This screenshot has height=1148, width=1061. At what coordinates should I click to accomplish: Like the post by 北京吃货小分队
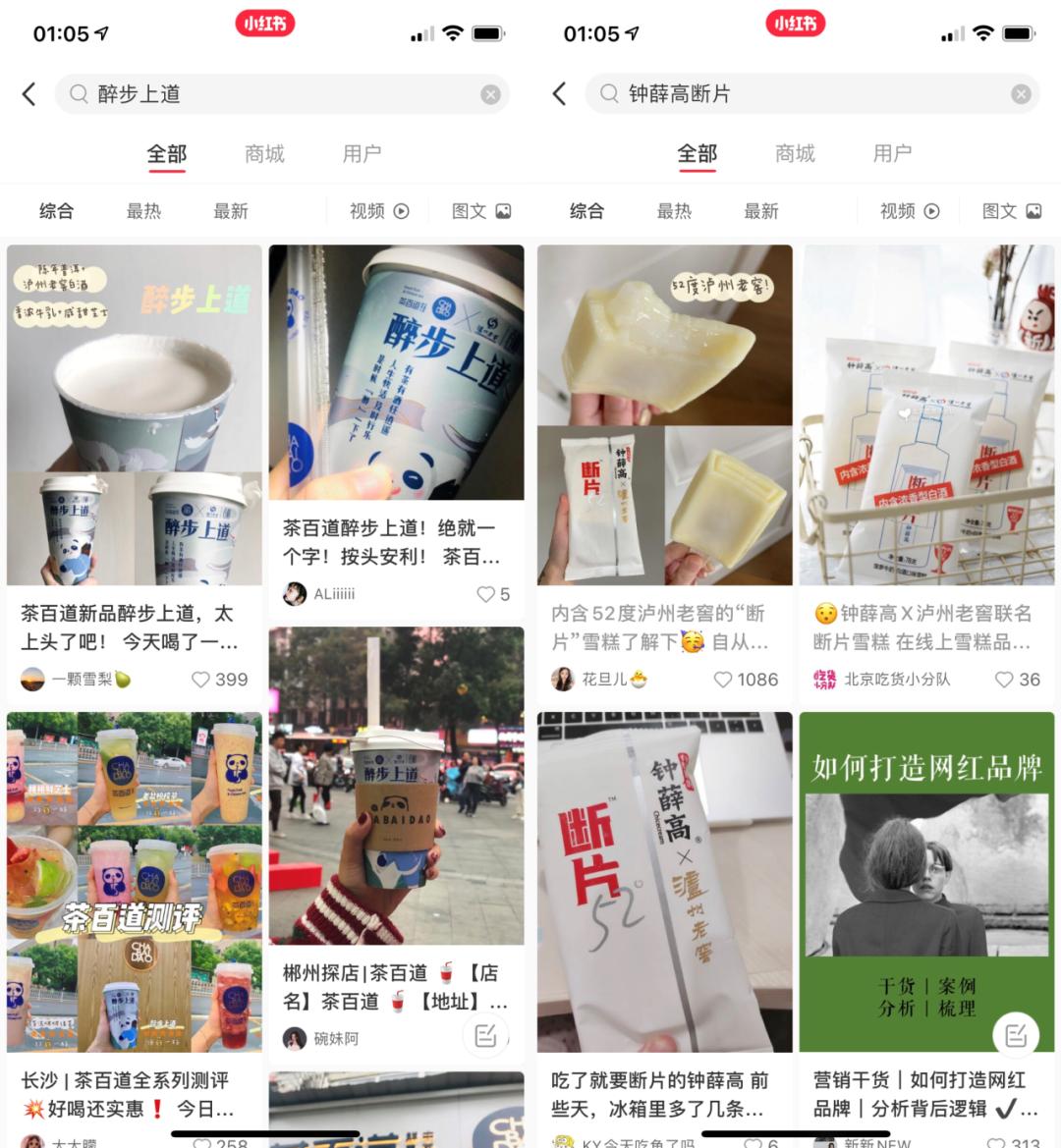pyautogui.click(x=1004, y=680)
